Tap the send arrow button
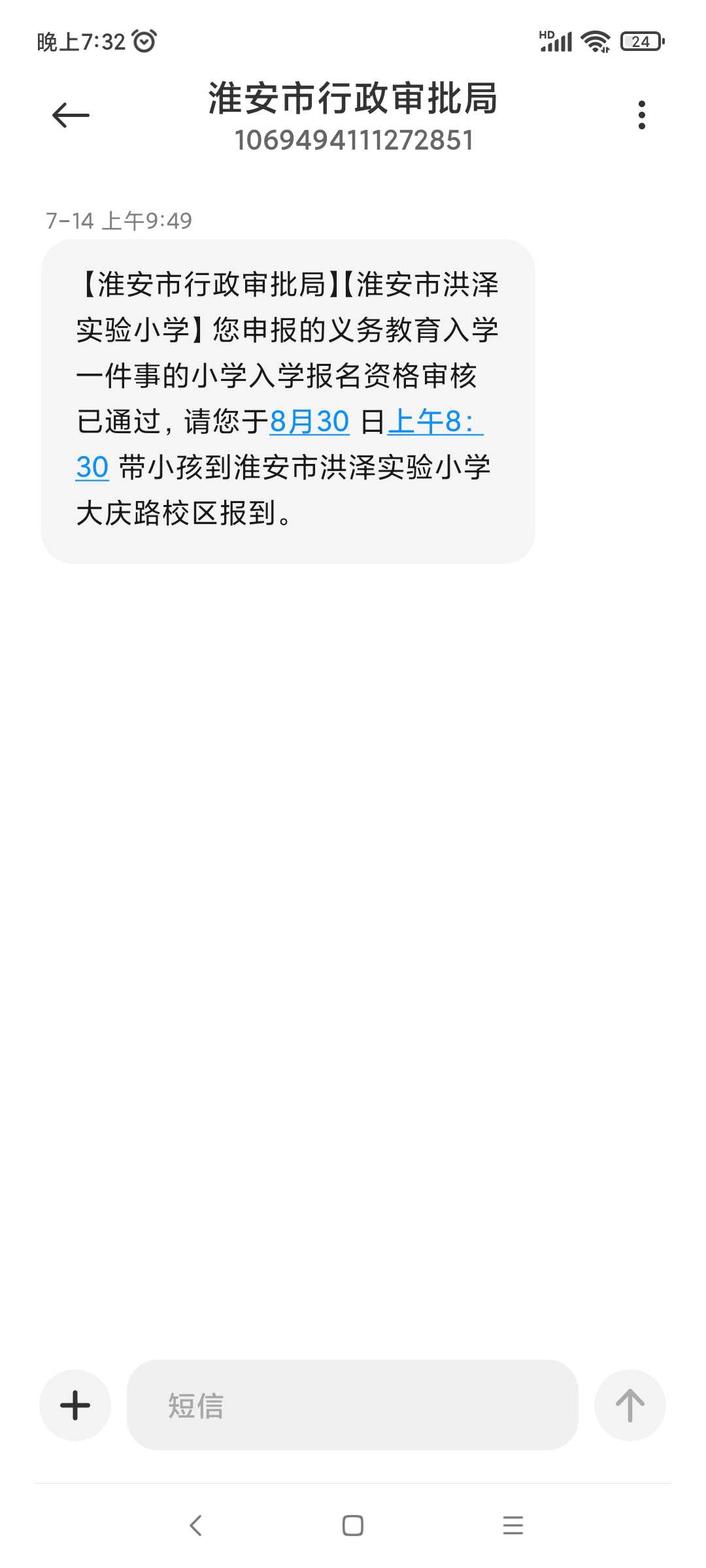Screen dimensions: 706x1568 tap(630, 1405)
